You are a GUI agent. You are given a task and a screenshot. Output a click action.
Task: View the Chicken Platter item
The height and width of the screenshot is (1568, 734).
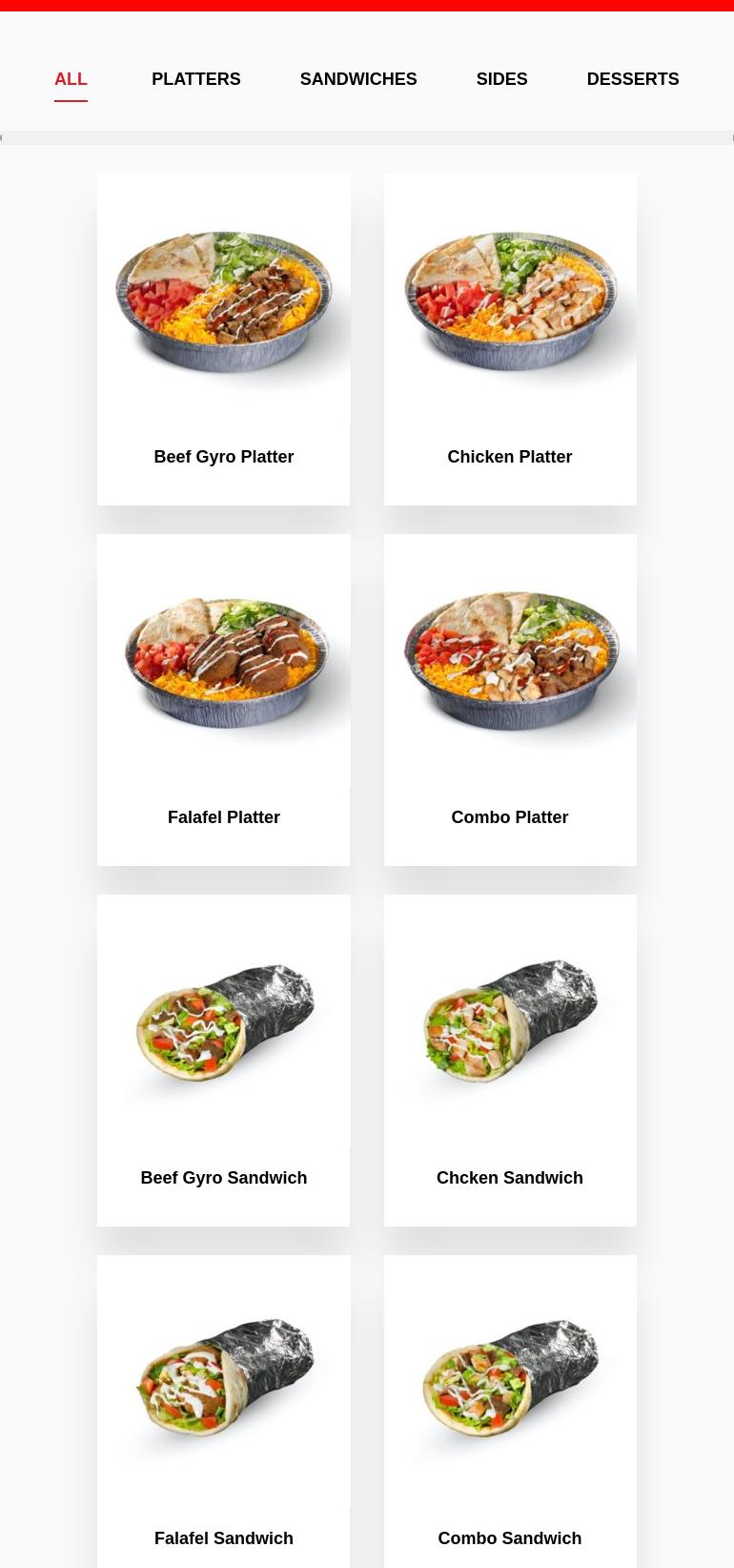click(x=510, y=340)
